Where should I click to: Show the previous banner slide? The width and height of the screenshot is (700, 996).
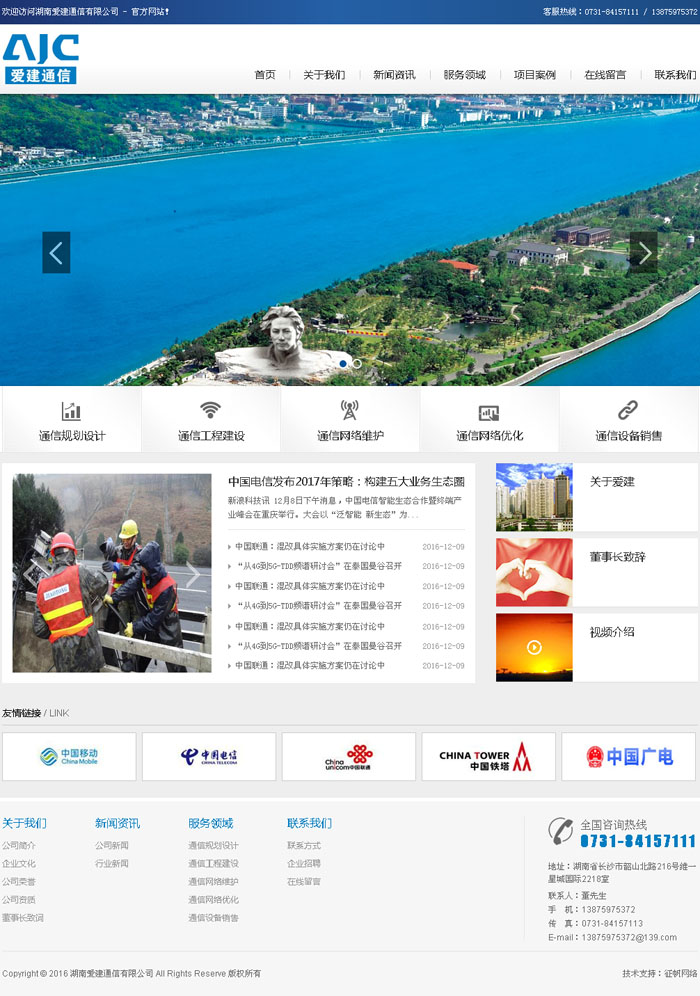tap(56, 253)
